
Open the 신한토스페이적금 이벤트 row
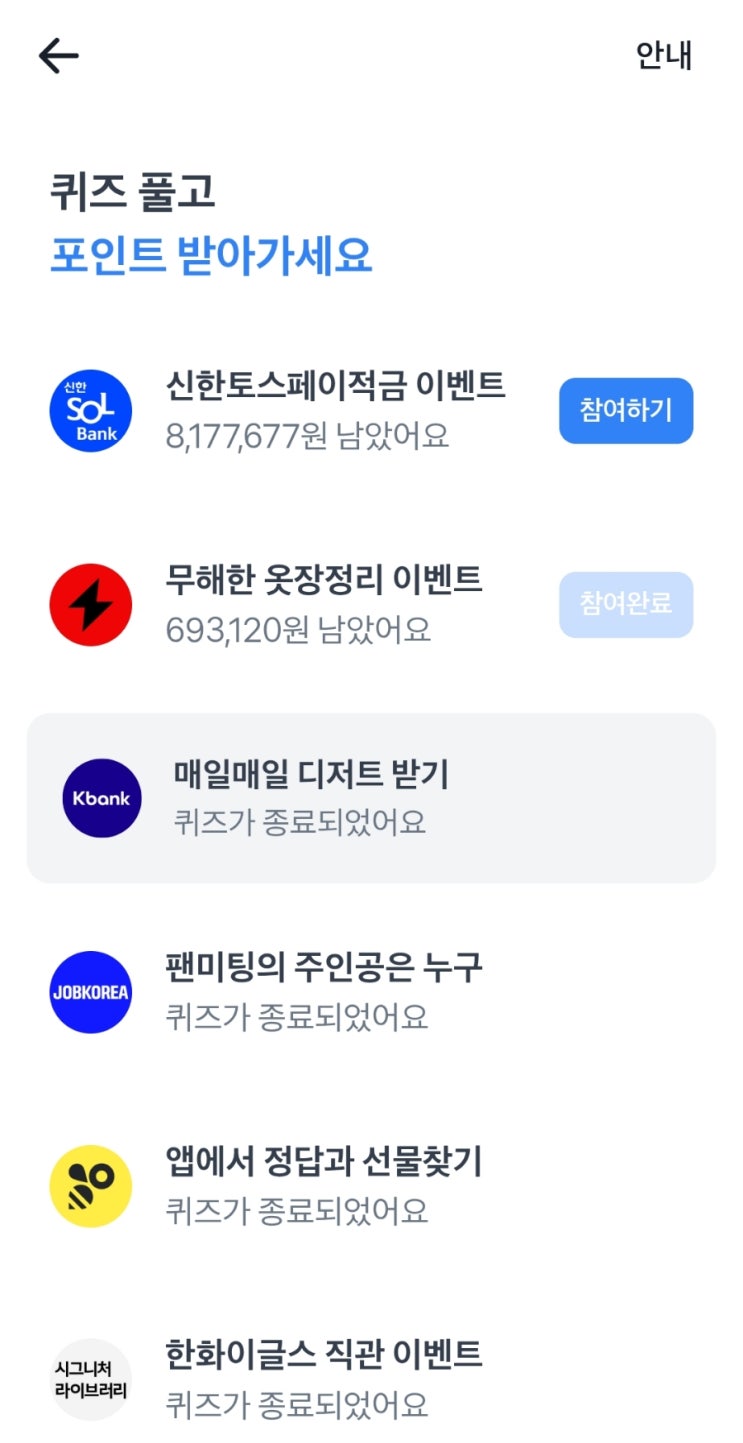click(x=371, y=410)
